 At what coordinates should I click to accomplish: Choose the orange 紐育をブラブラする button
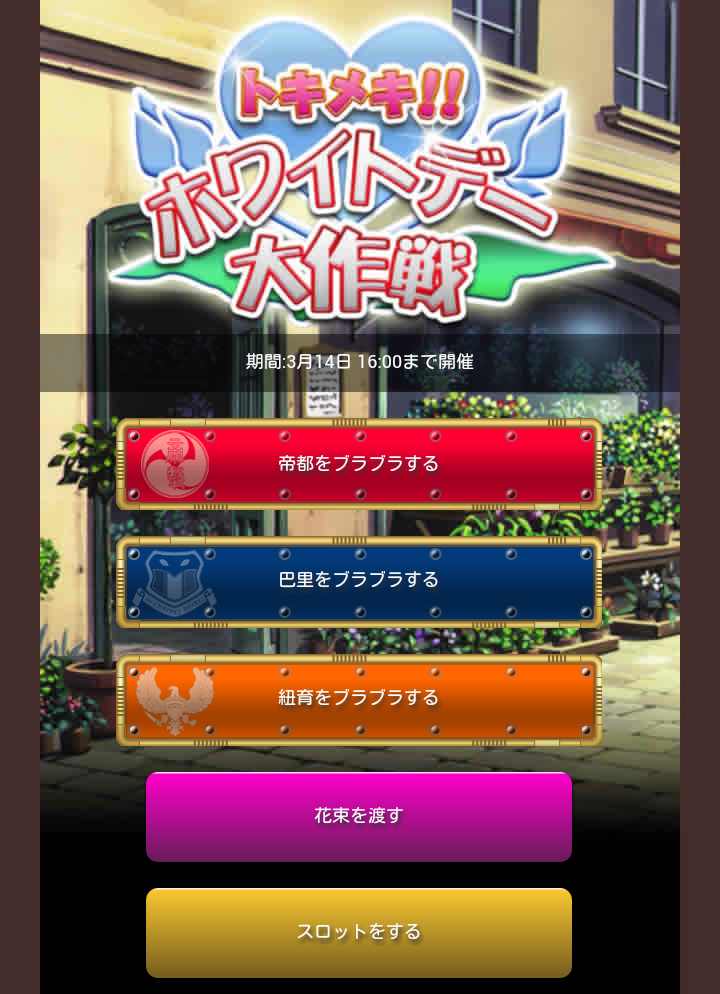[x=359, y=698]
